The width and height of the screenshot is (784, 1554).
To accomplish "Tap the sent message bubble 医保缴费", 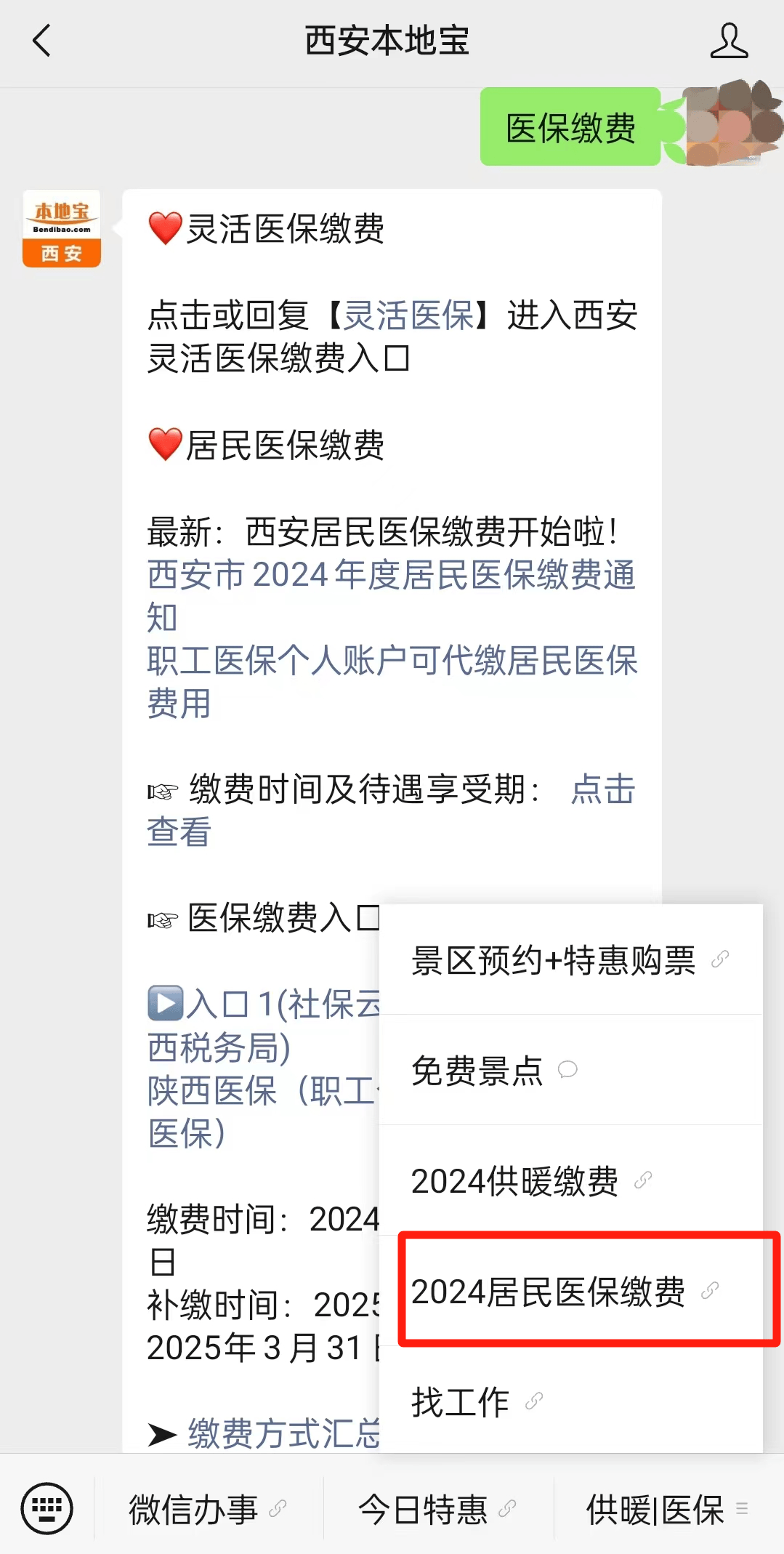I will (x=570, y=126).
